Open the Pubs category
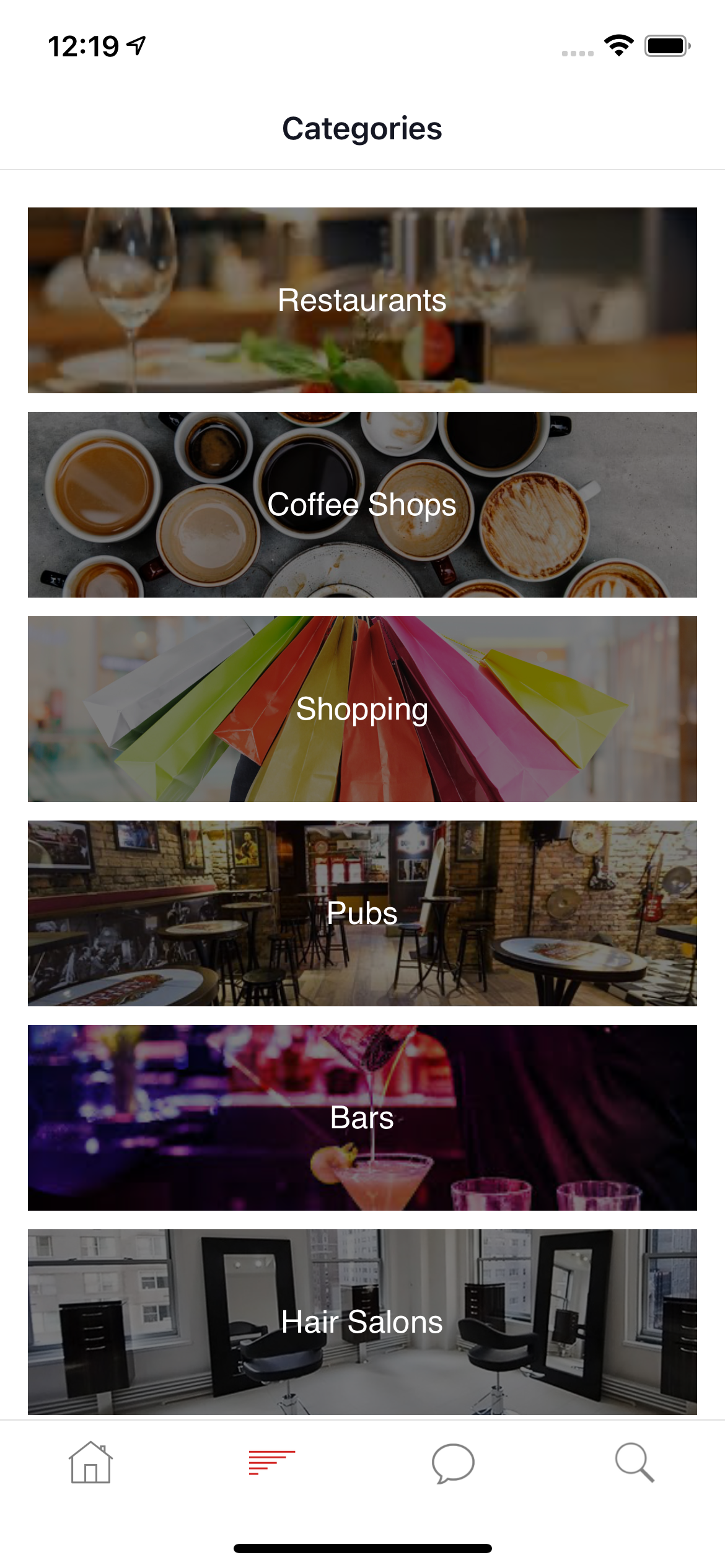725x1568 pixels. [362, 912]
